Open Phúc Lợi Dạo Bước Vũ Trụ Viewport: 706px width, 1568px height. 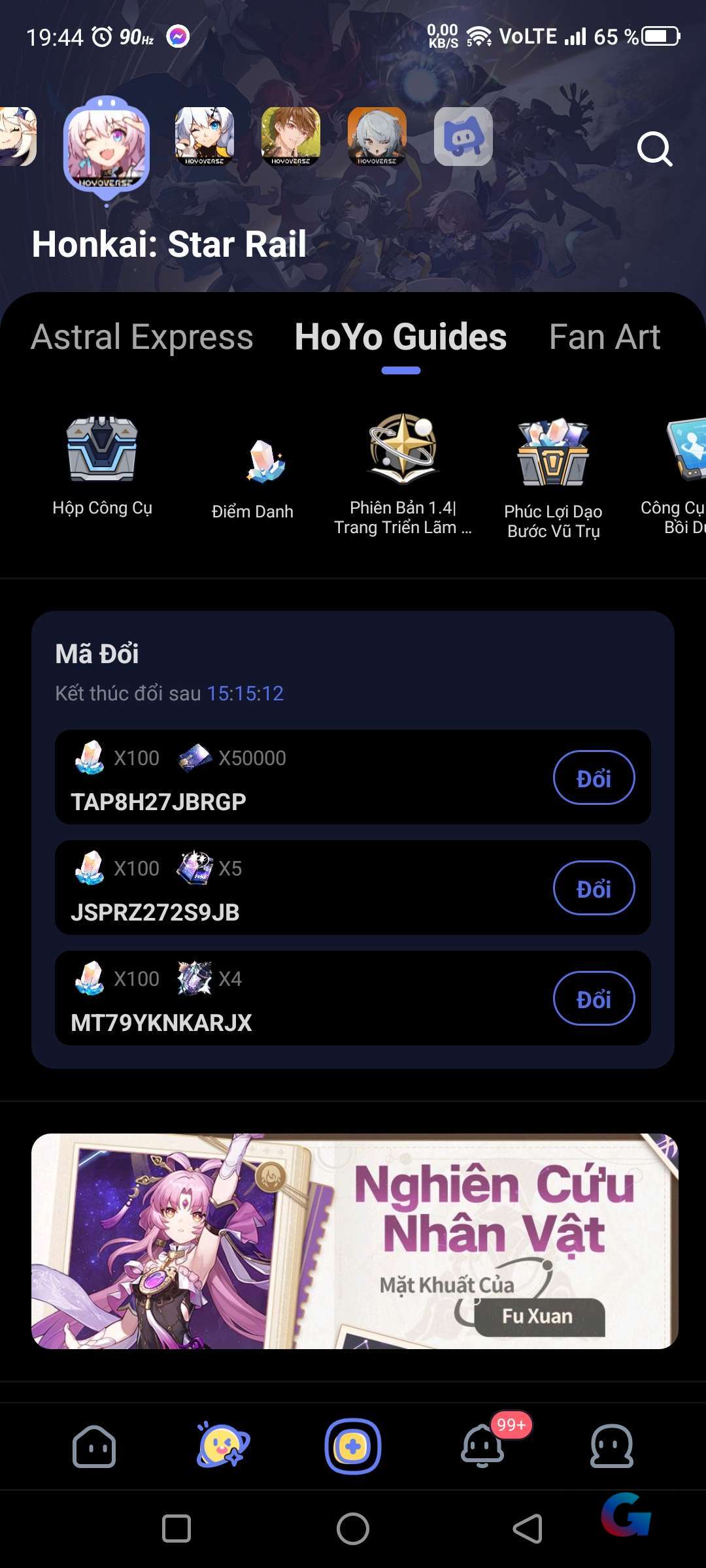coord(553,478)
